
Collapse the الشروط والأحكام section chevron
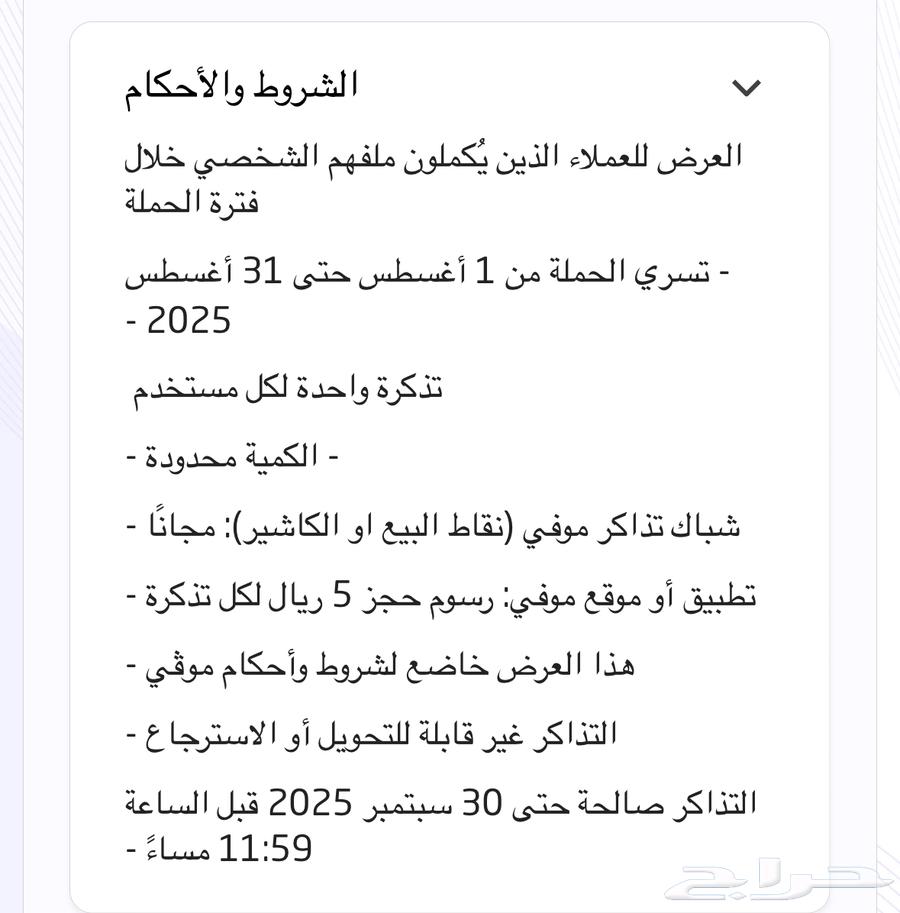pos(746,88)
